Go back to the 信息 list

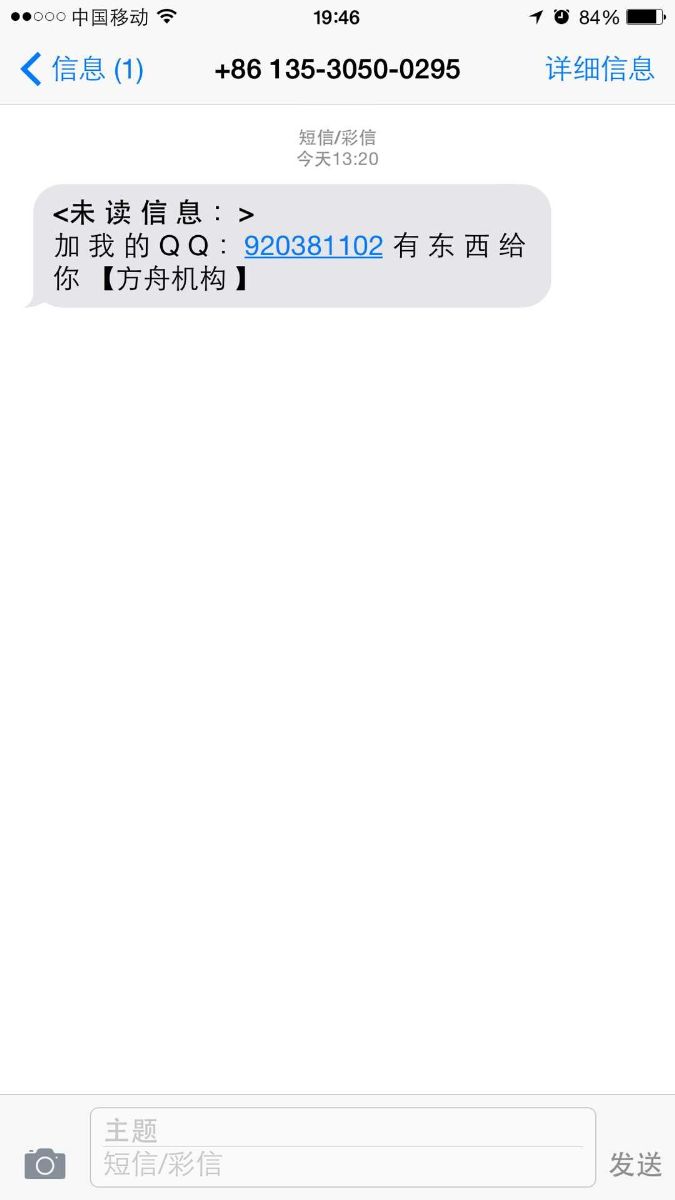[82, 69]
